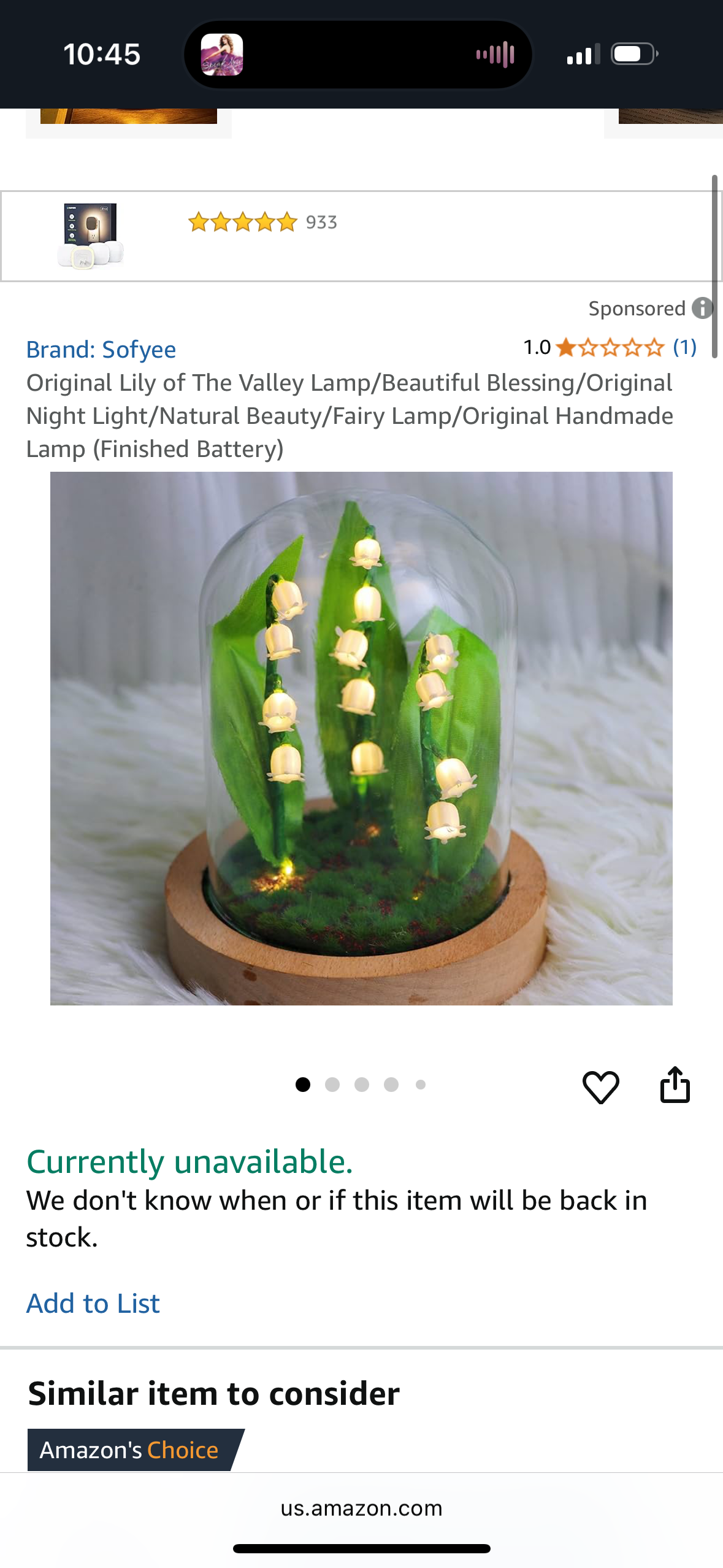Open the now-playing music pill at top
The height and width of the screenshot is (1568, 723).
358,55
